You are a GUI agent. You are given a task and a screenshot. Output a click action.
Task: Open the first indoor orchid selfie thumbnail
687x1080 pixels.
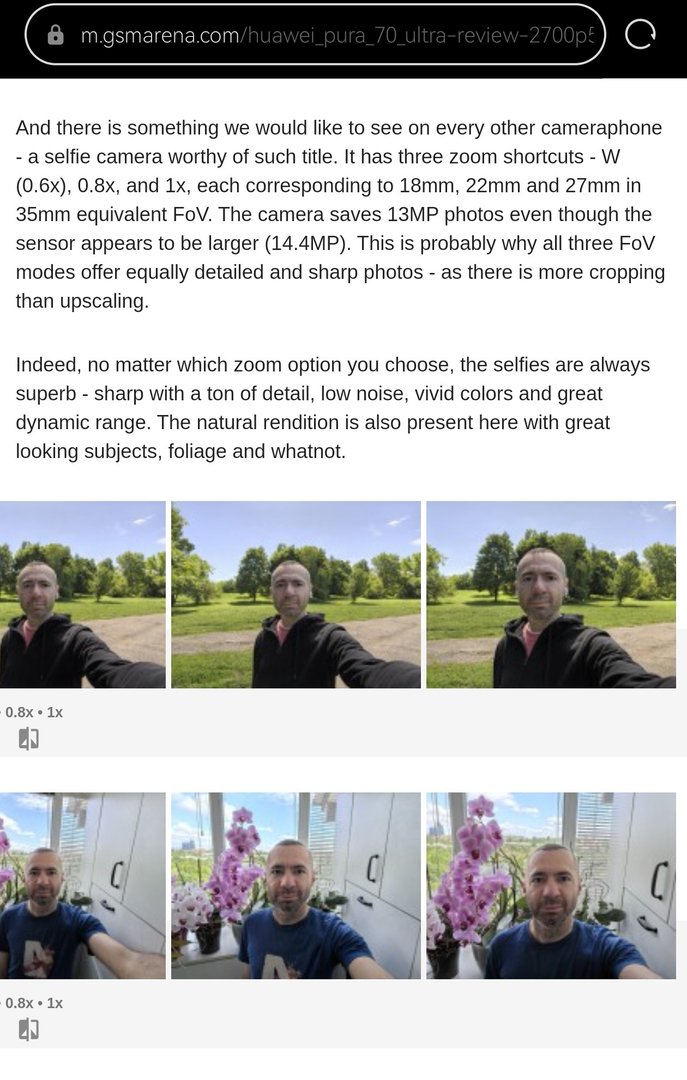click(82, 886)
